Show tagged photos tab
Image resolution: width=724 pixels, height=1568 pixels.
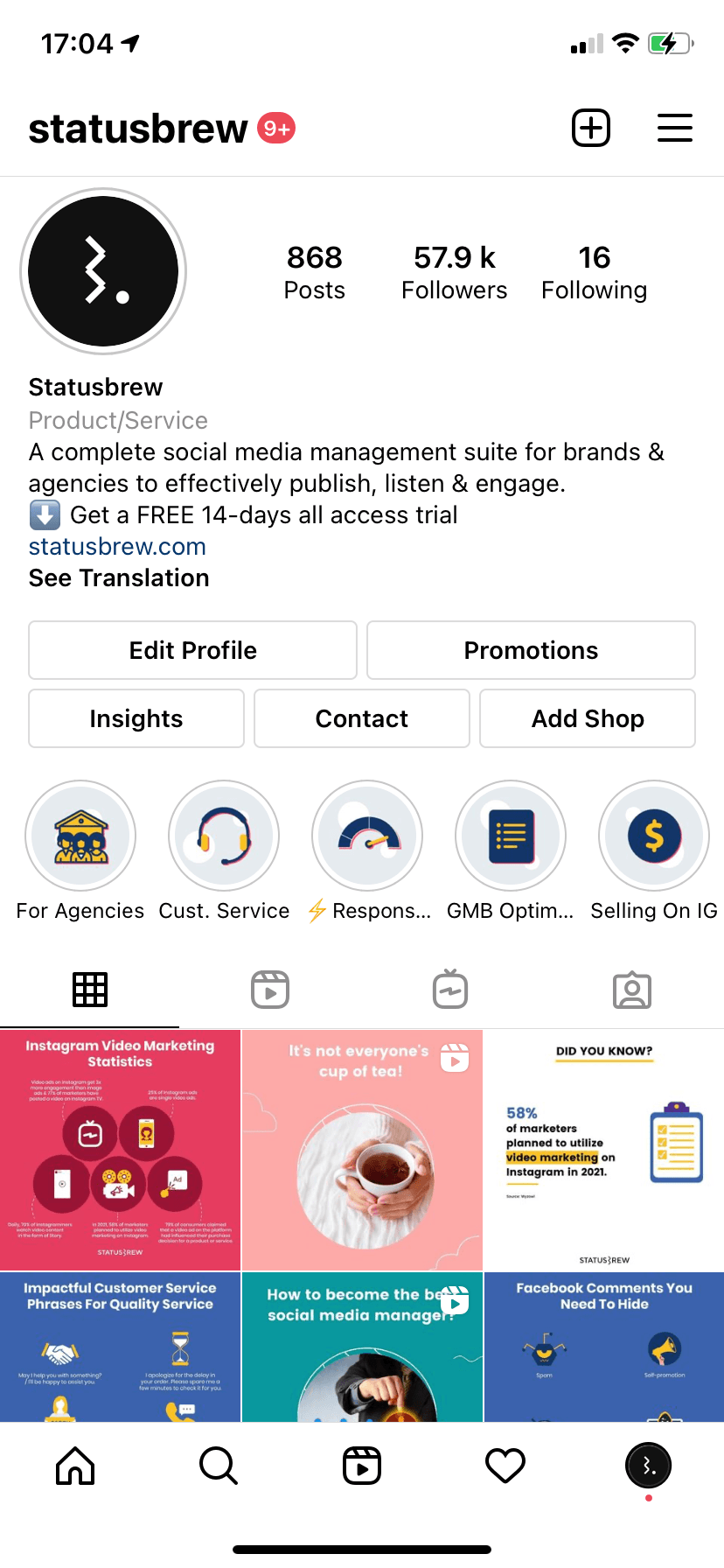click(631, 990)
